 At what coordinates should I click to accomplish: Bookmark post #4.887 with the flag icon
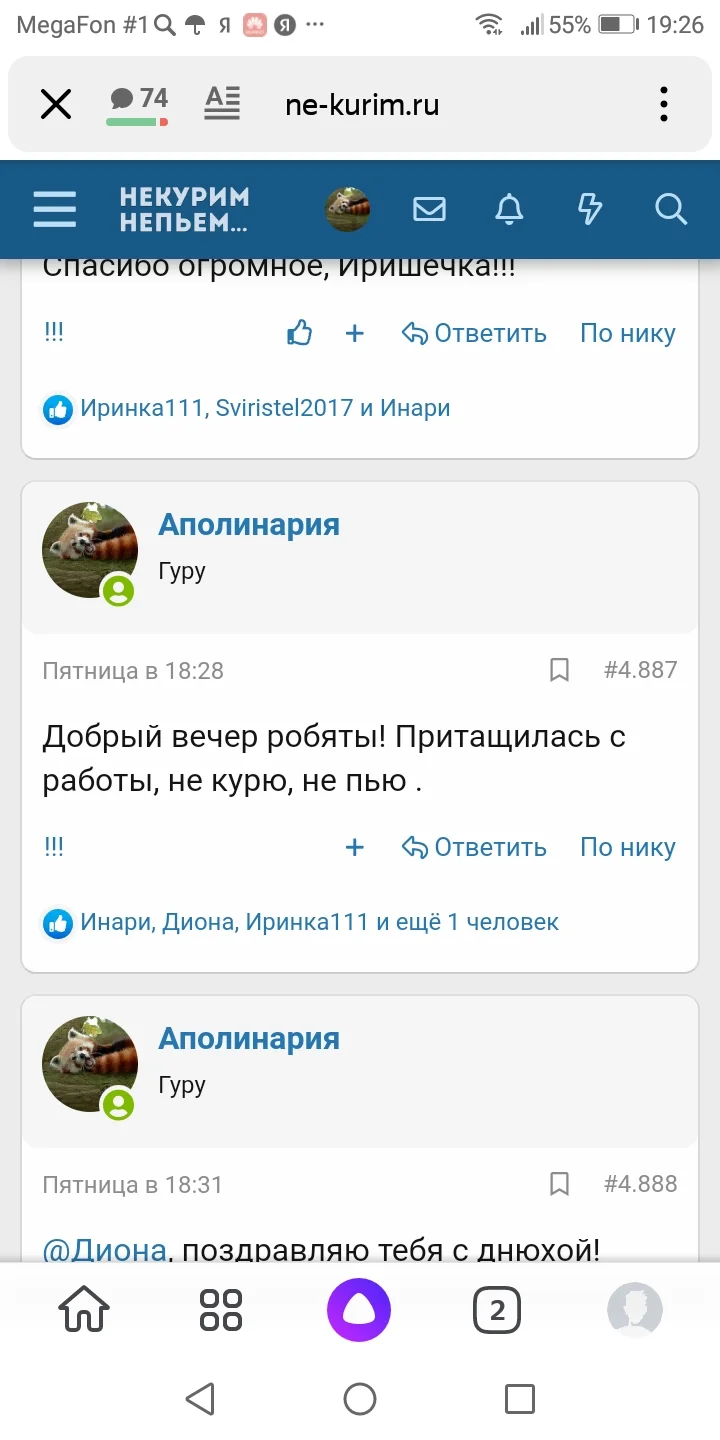[559, 670]
